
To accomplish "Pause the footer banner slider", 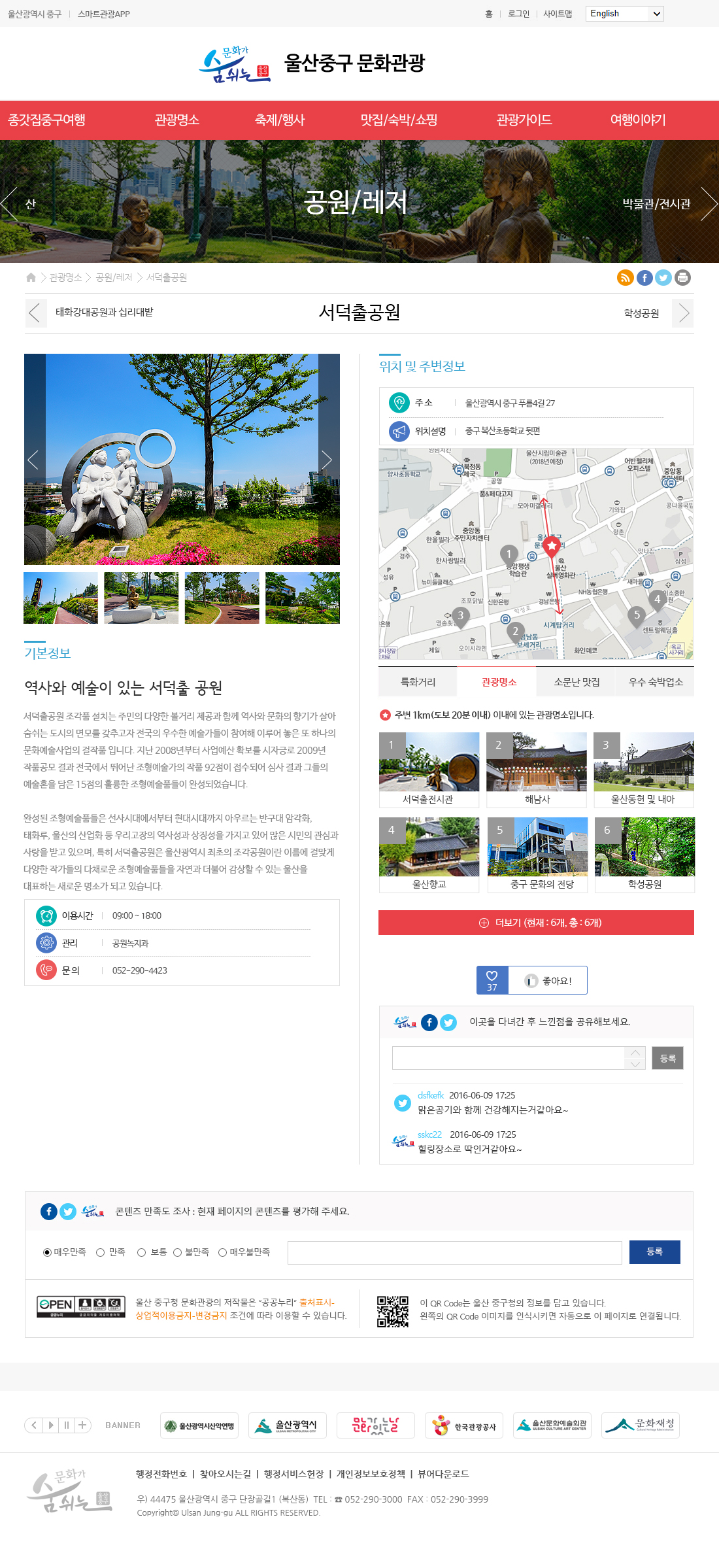I will point(66,1425).
